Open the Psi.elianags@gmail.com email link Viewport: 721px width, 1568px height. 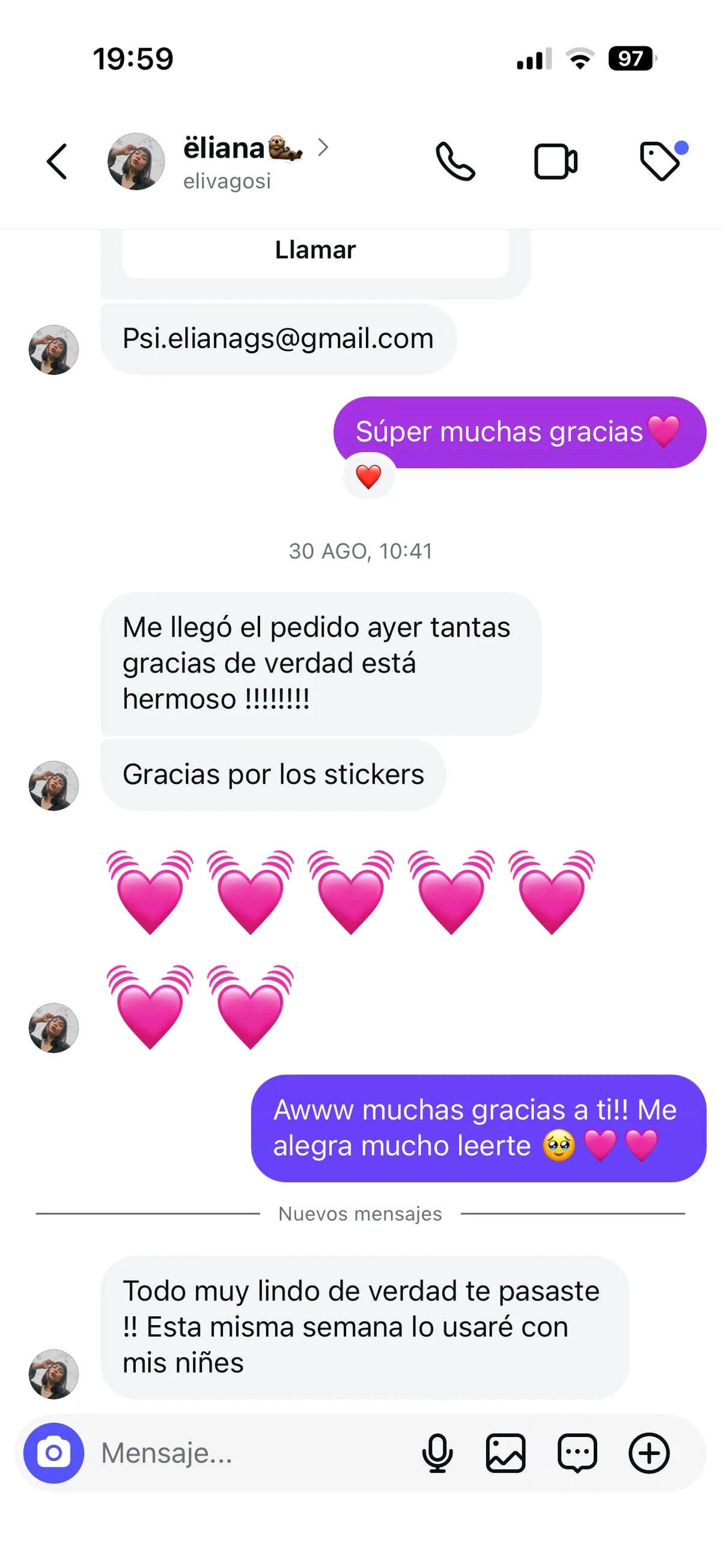click(x=278, y=338)
